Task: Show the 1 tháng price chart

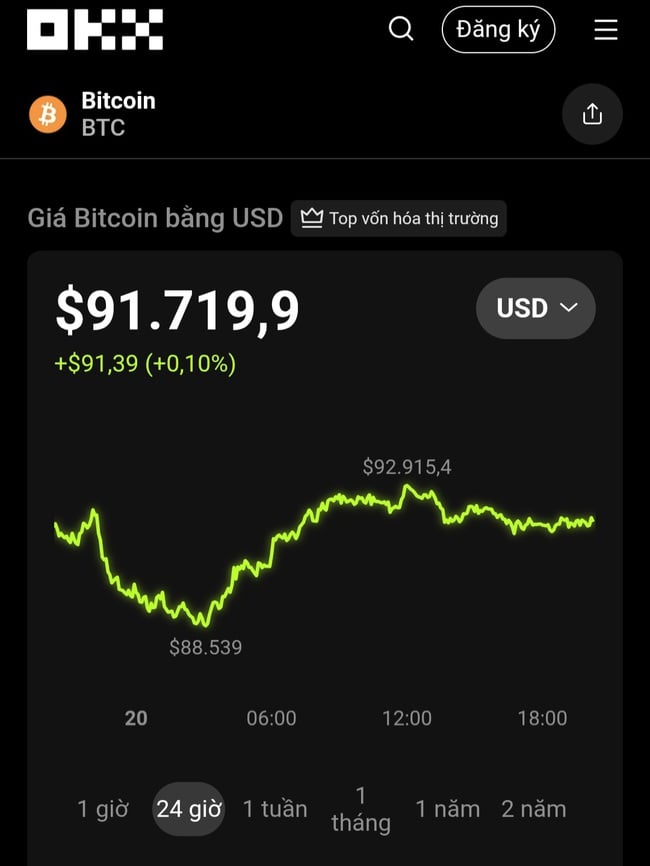Action: point(361,809)
